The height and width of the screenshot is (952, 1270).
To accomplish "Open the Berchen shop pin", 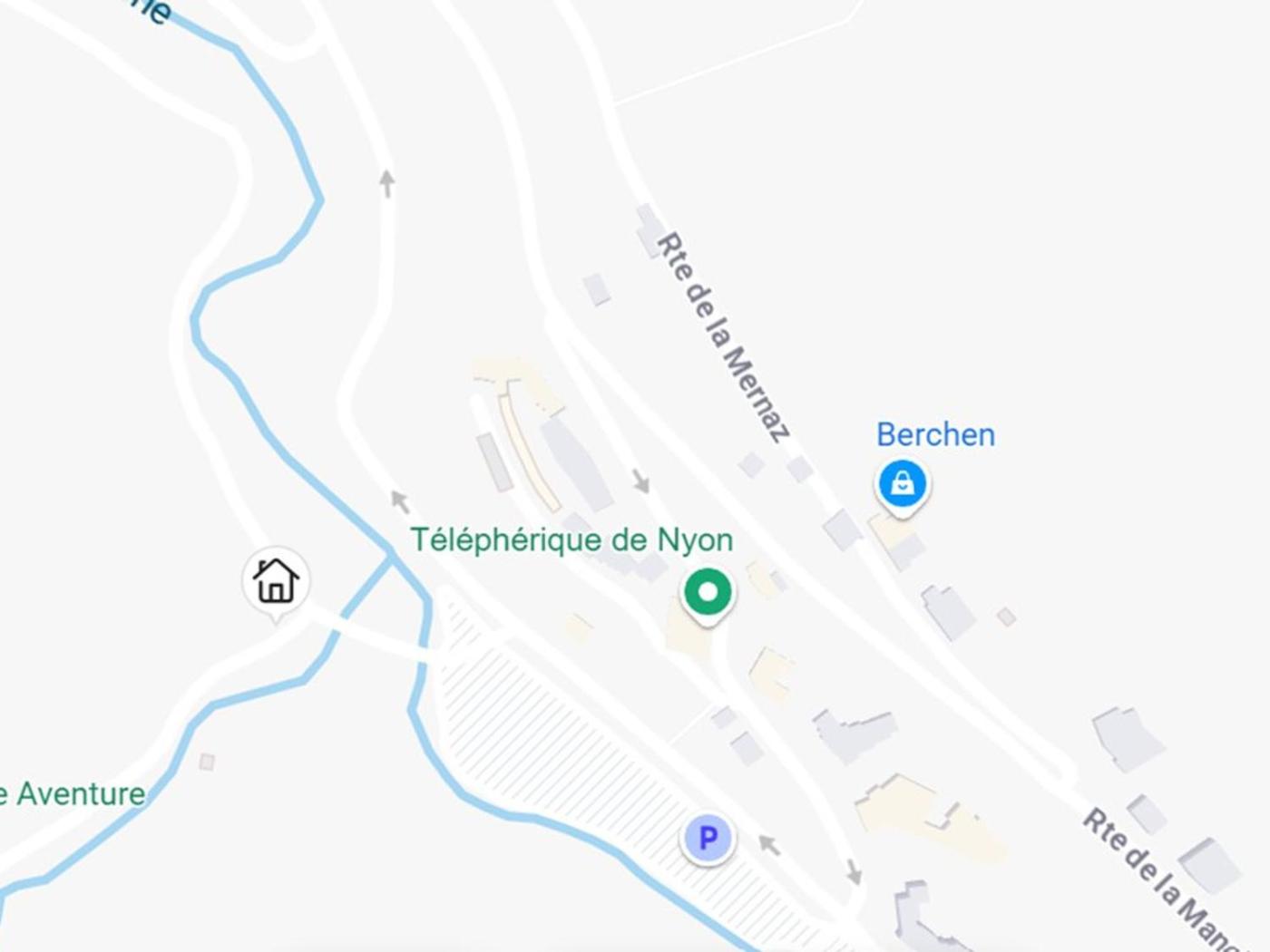I will tap(902, 483).
